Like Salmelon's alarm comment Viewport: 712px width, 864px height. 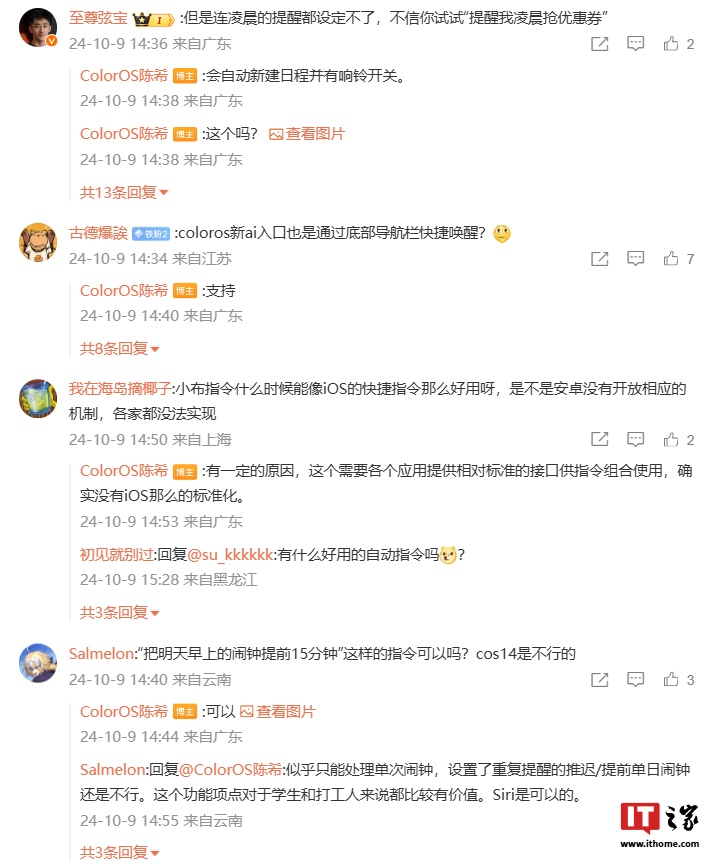(672, 680)
